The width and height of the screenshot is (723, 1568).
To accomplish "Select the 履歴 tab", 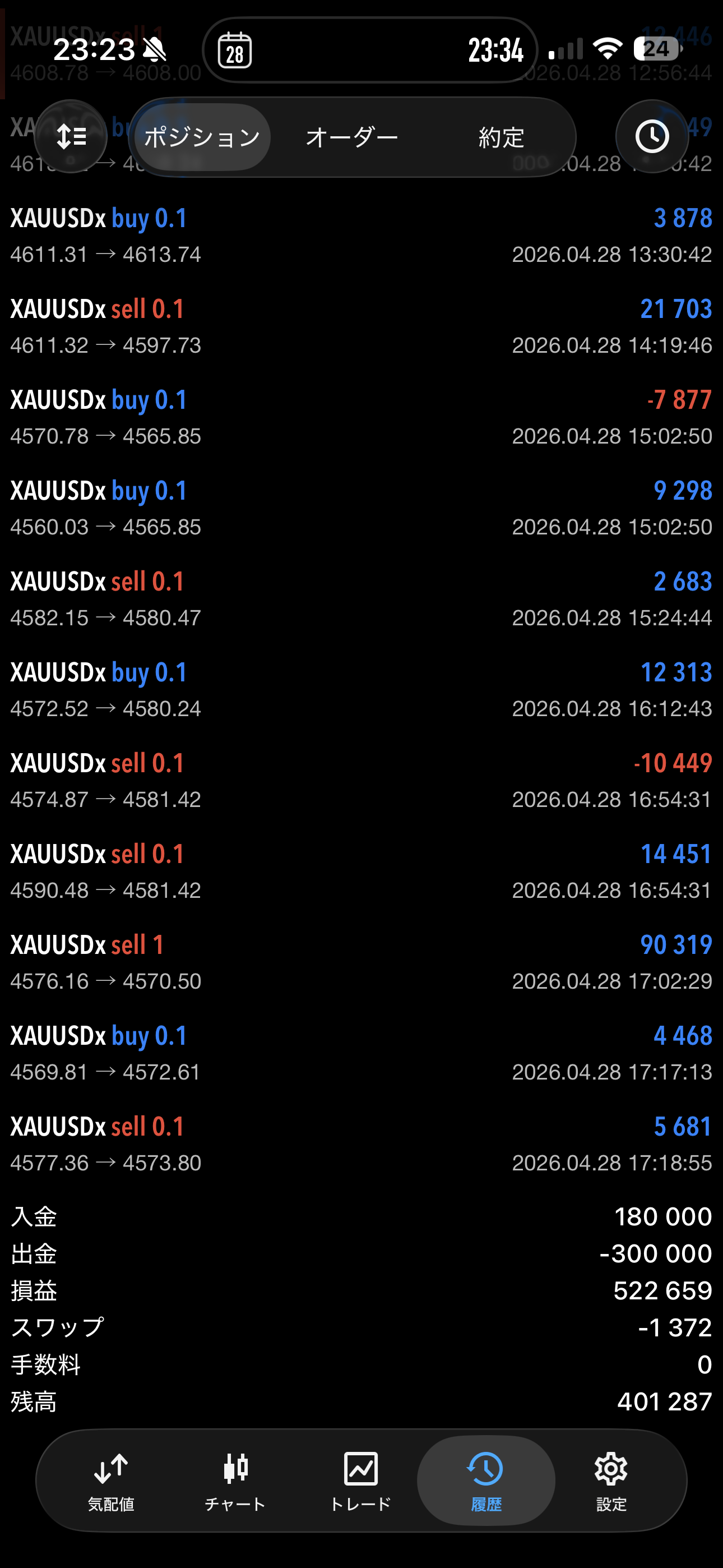I will [x=486, y=1481].
